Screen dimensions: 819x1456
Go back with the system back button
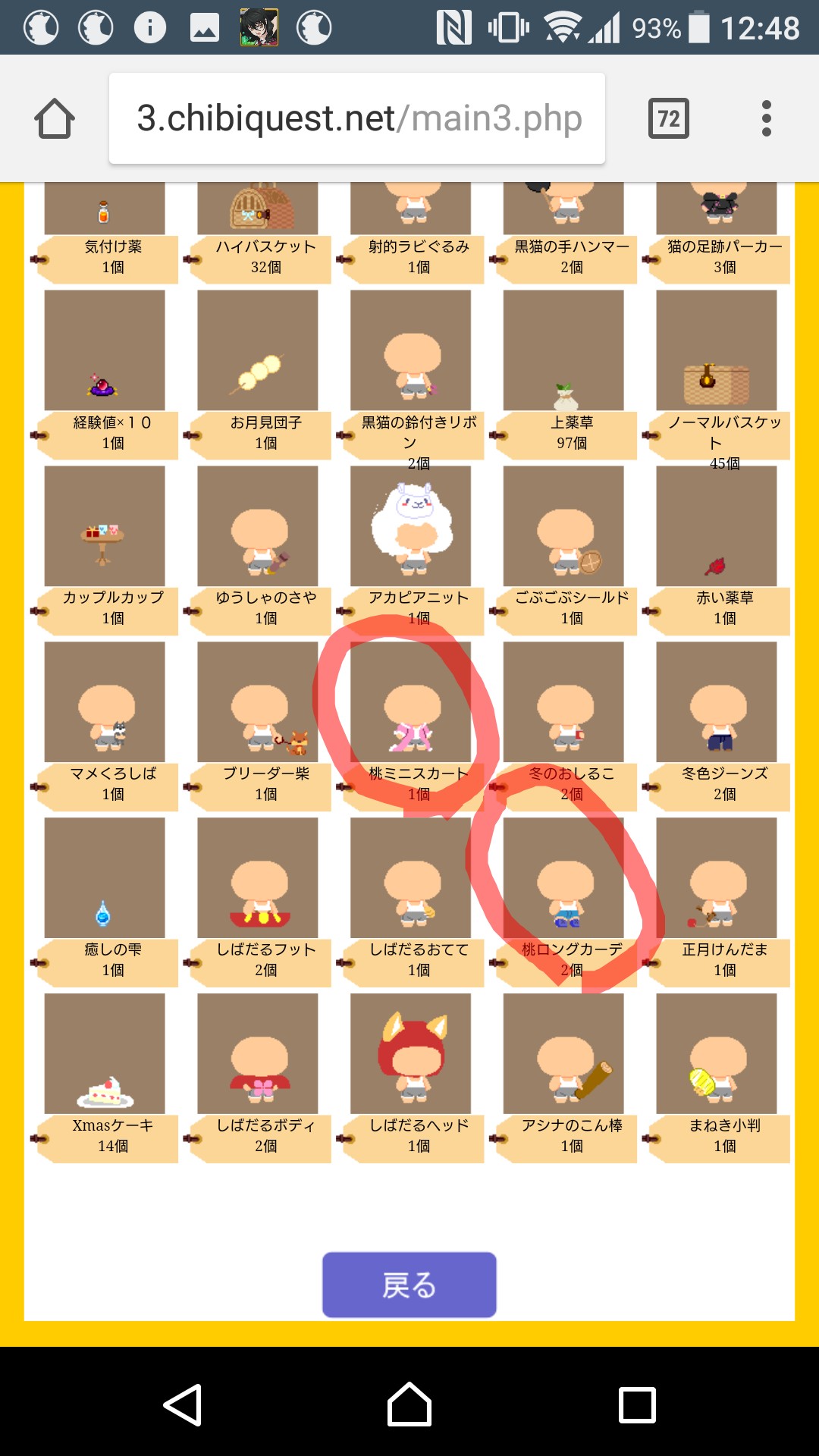pyautogui.click(x=183, y=1404)
